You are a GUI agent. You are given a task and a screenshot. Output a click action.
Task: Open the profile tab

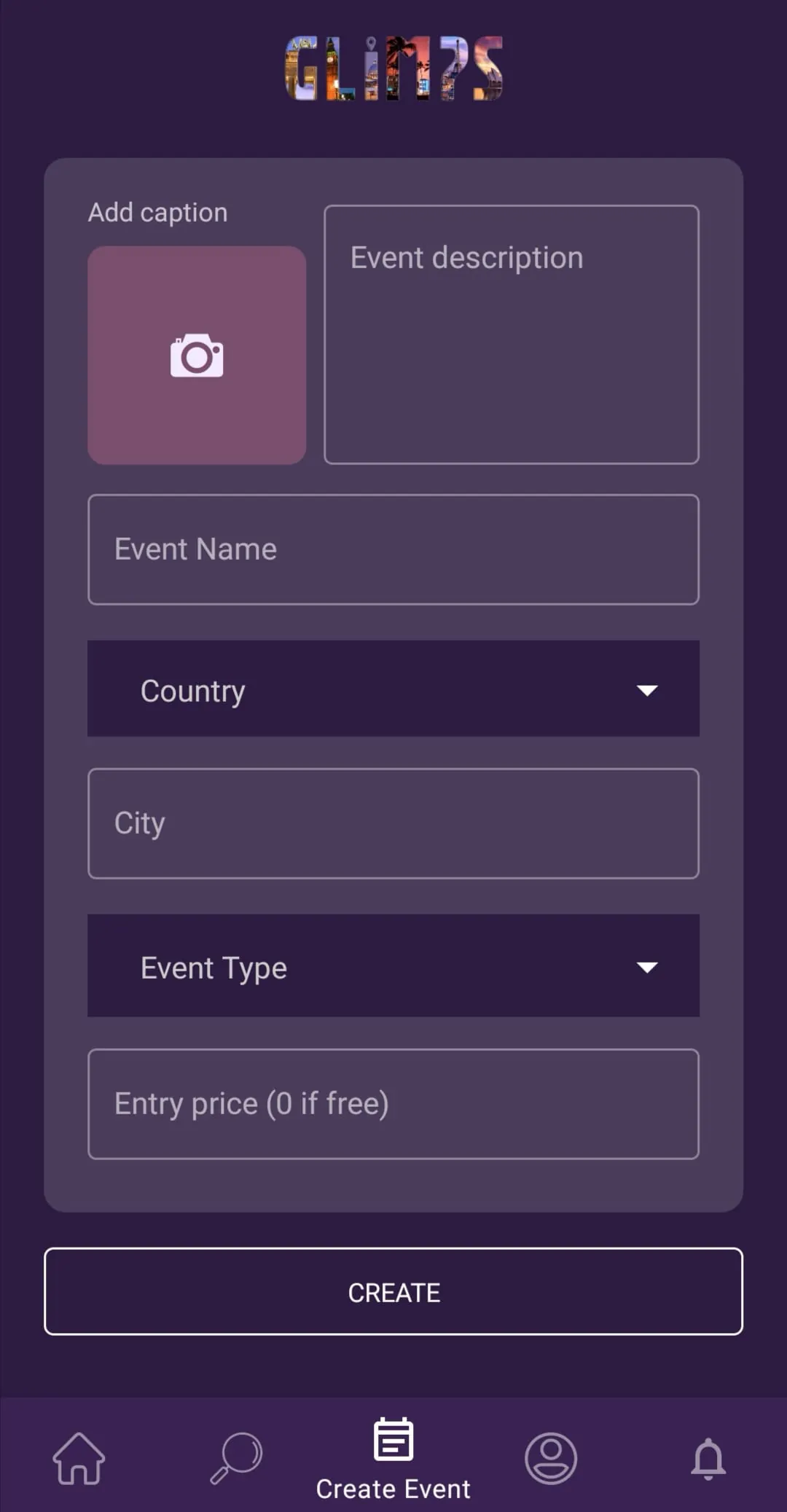pos(551,1458)
